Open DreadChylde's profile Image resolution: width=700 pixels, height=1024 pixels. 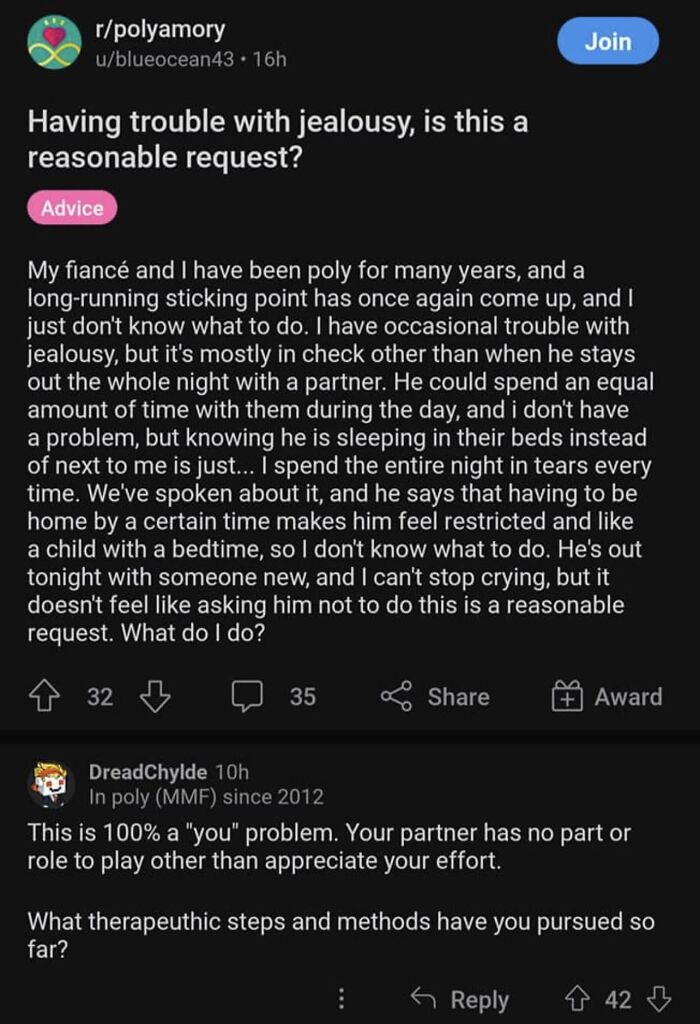point(148,772)
